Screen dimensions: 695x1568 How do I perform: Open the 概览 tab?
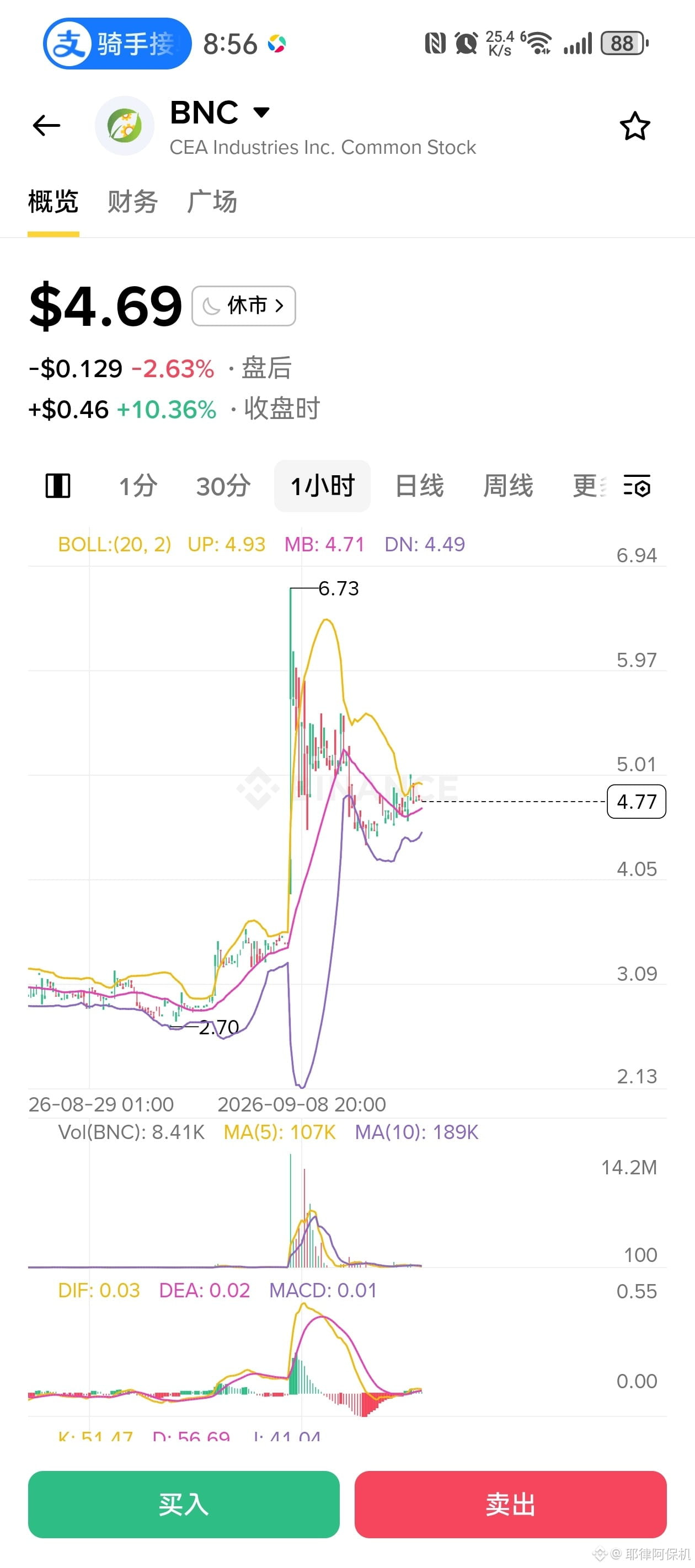pyautogui.click(x=53, y=201)
